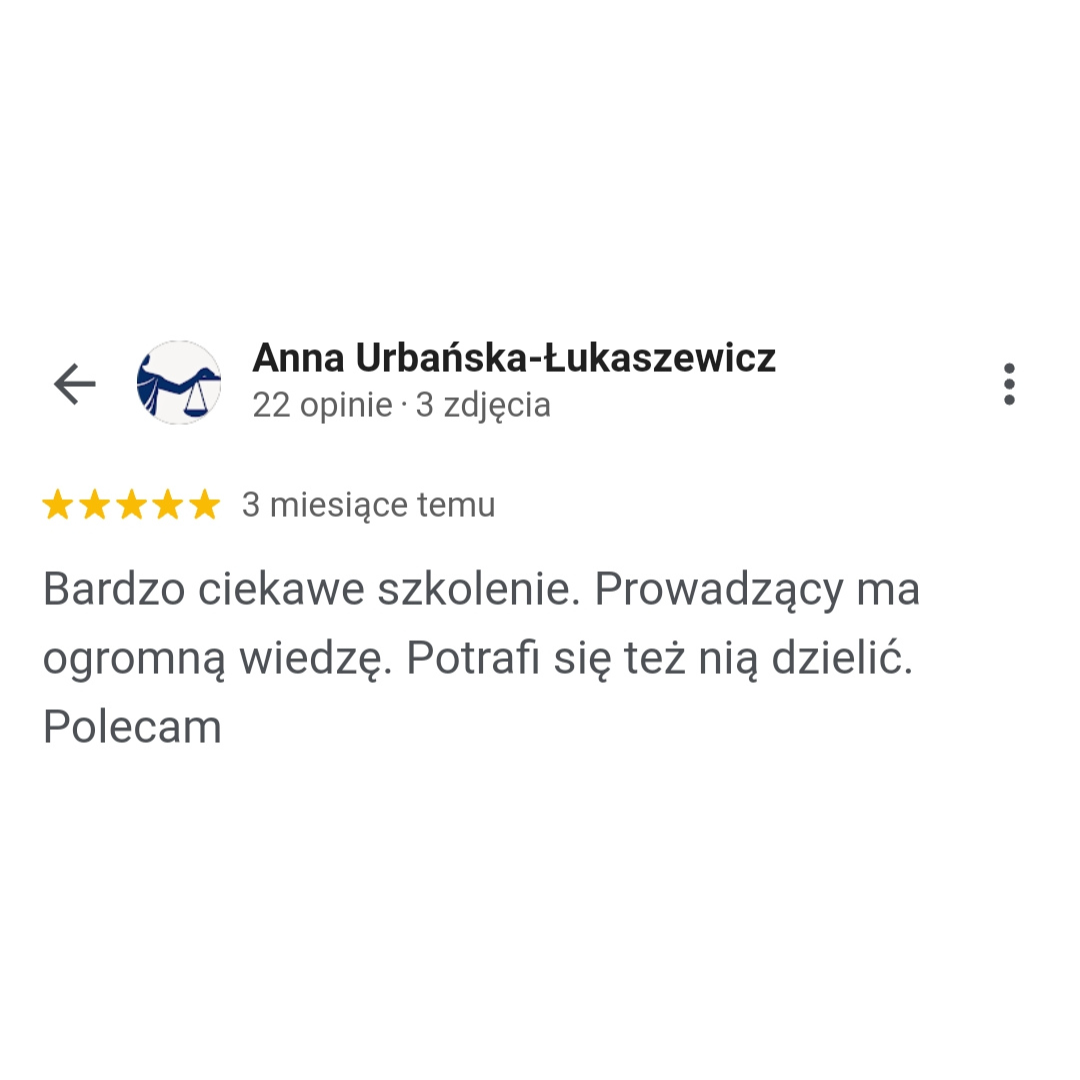View Anna Urbańska-Łukaszewicz's reviewer profile by name
Viewport: 1080px width, 1080px height.
click(514, 357)
